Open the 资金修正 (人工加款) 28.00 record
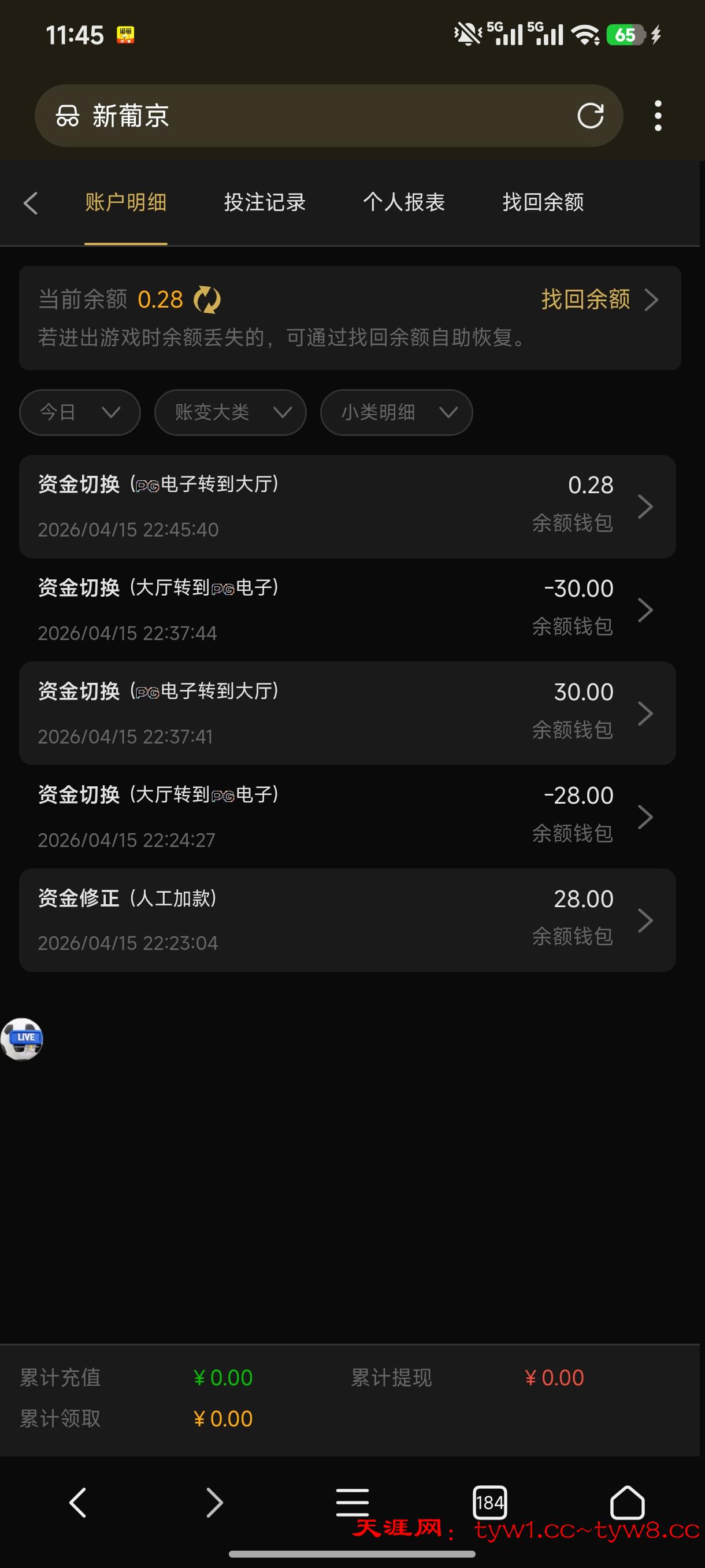The width and height of the screenshot is (705, 1568). click(347, 920)
